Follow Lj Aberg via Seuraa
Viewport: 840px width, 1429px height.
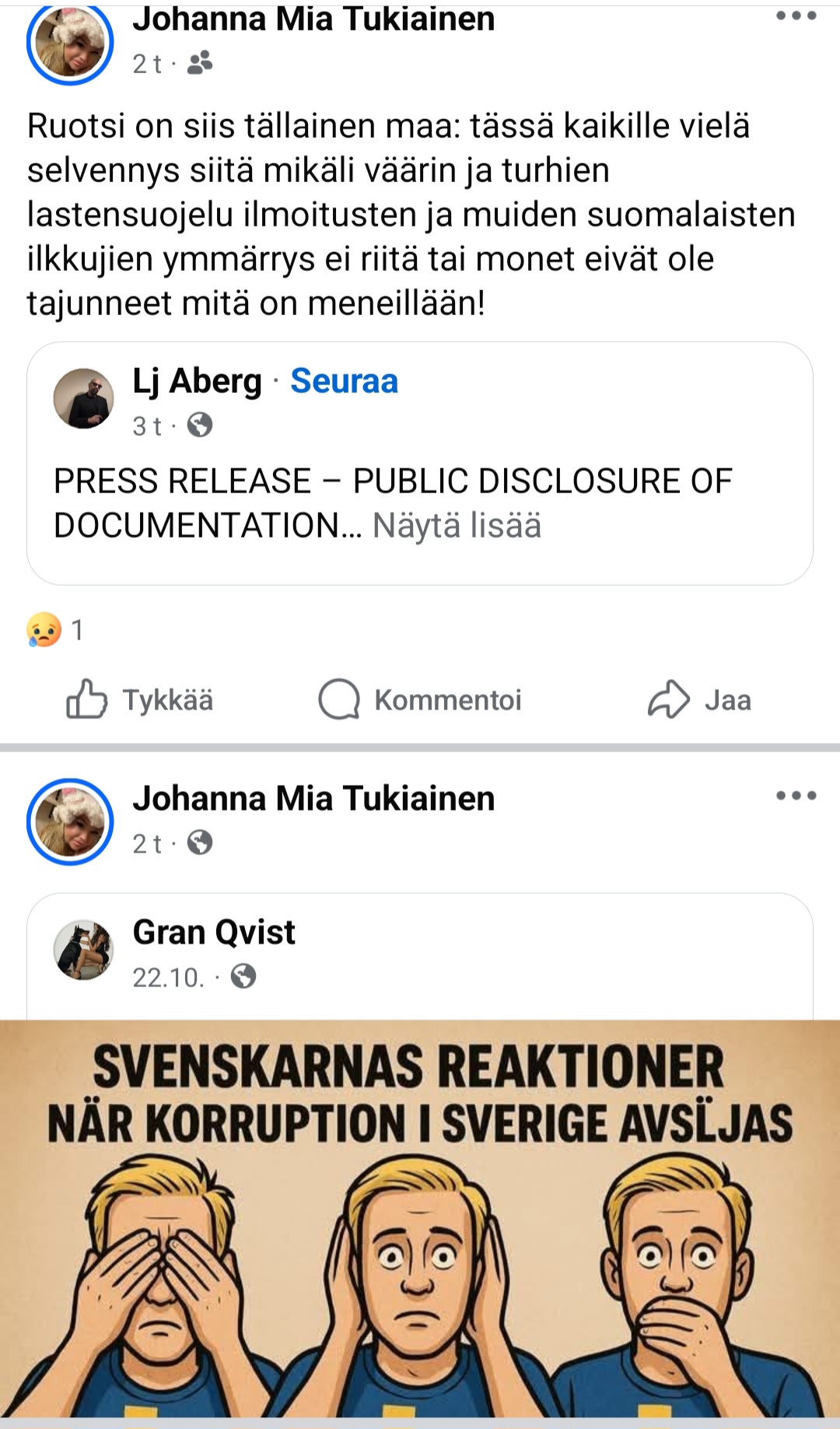point(344,381)
